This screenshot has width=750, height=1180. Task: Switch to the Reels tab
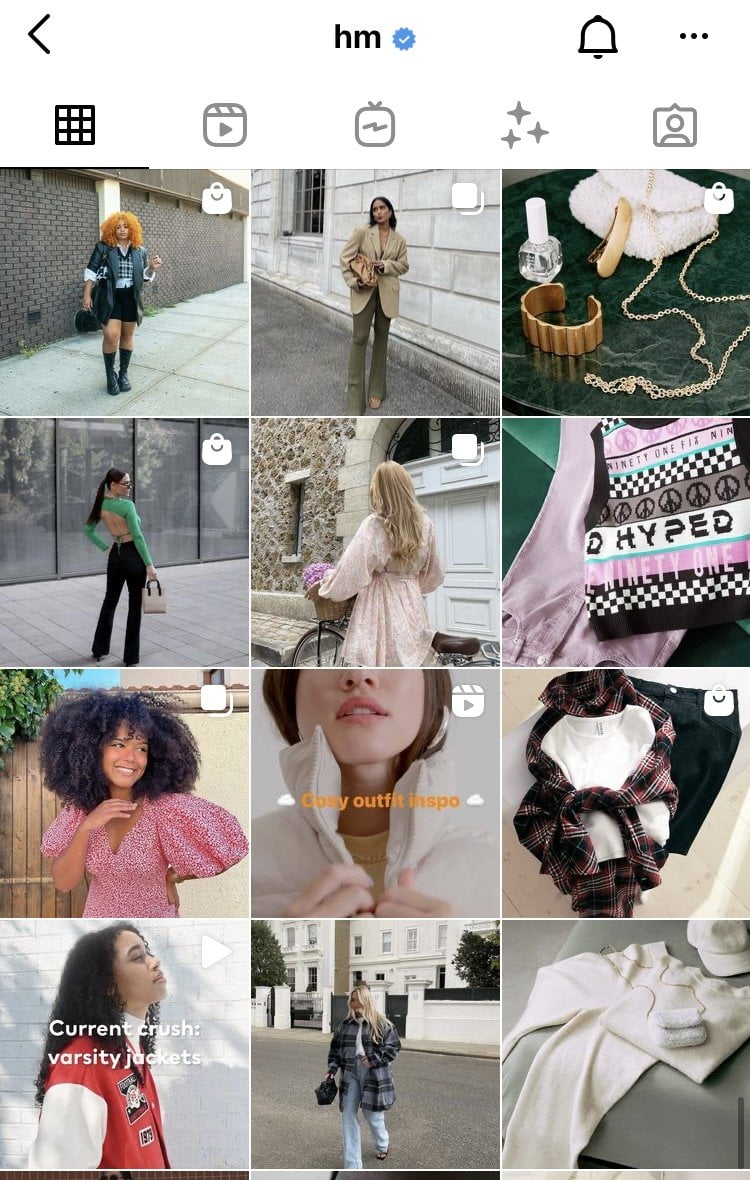pyautogui.click(x=225, y=126)
